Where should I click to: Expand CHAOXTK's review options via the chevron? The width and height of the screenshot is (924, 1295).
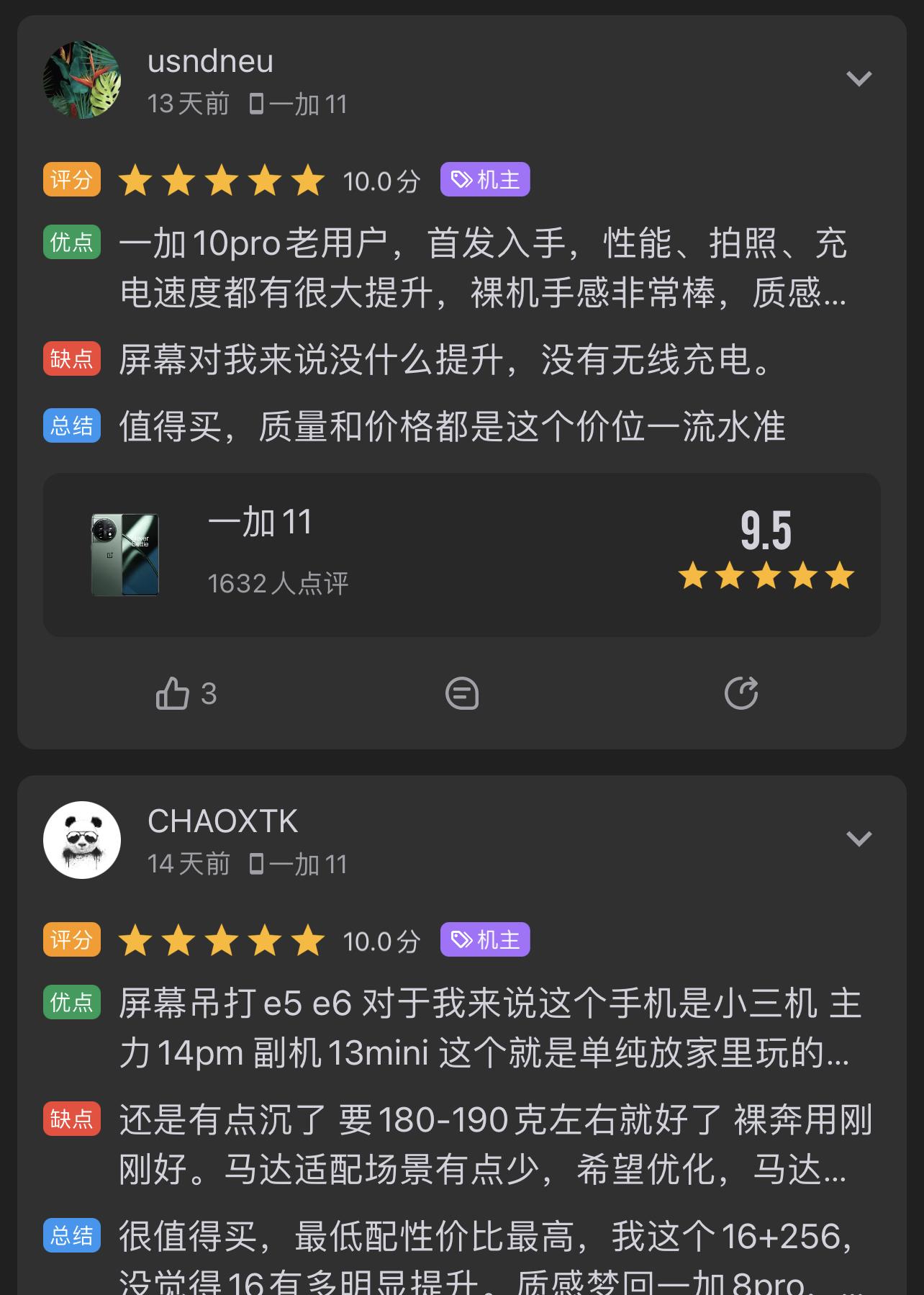(x=859, y=839)
